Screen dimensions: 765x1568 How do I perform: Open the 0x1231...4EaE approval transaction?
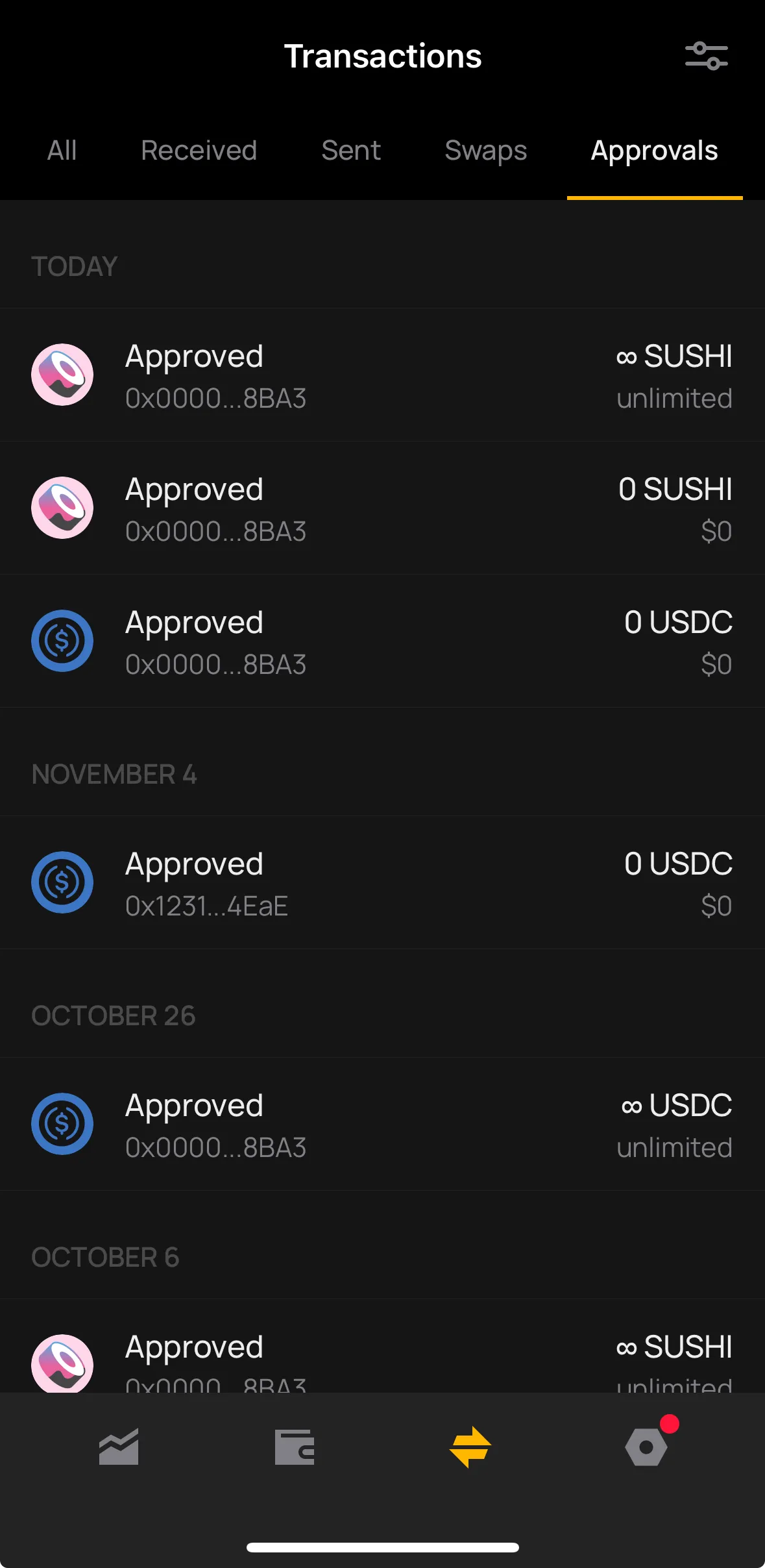(382, 882)
